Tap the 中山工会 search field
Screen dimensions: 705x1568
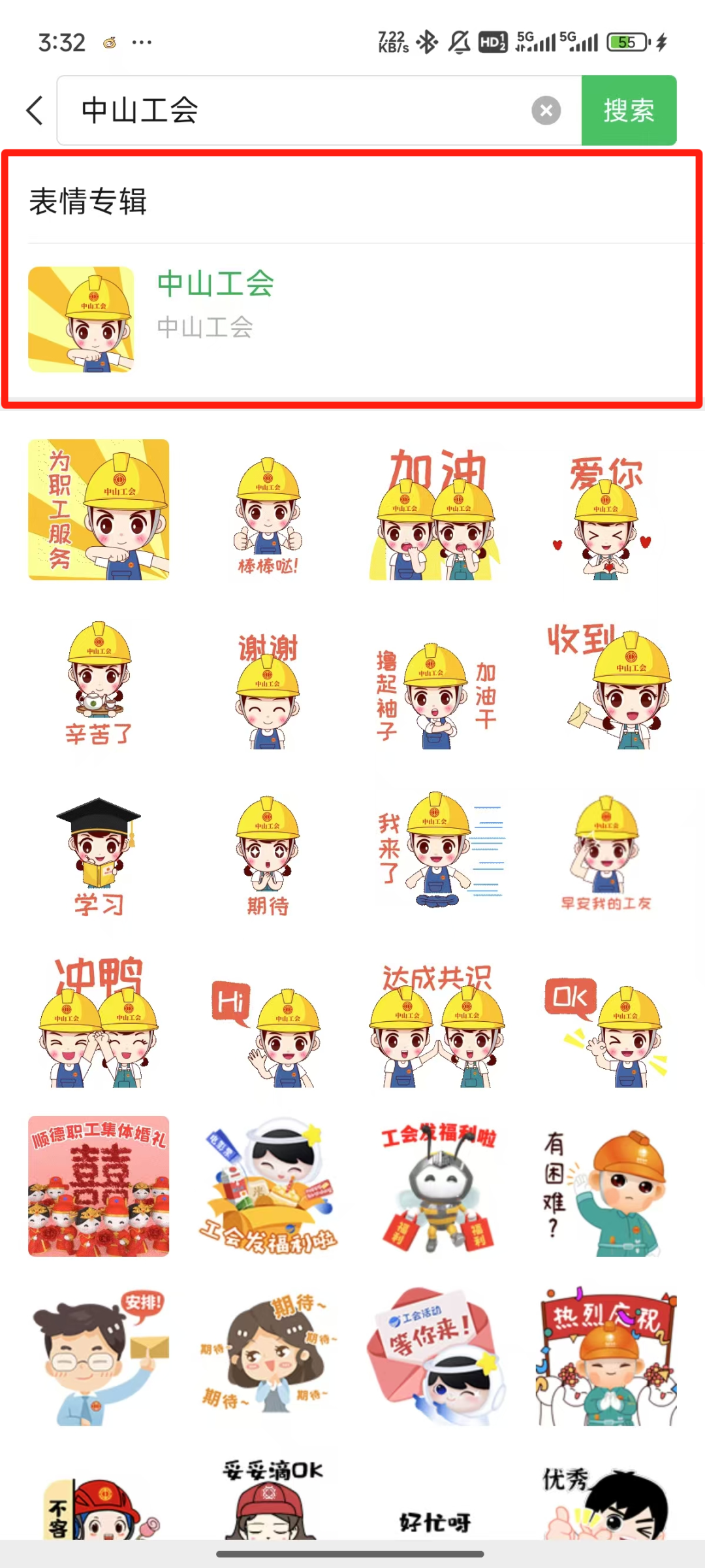(x=294, y=110)
